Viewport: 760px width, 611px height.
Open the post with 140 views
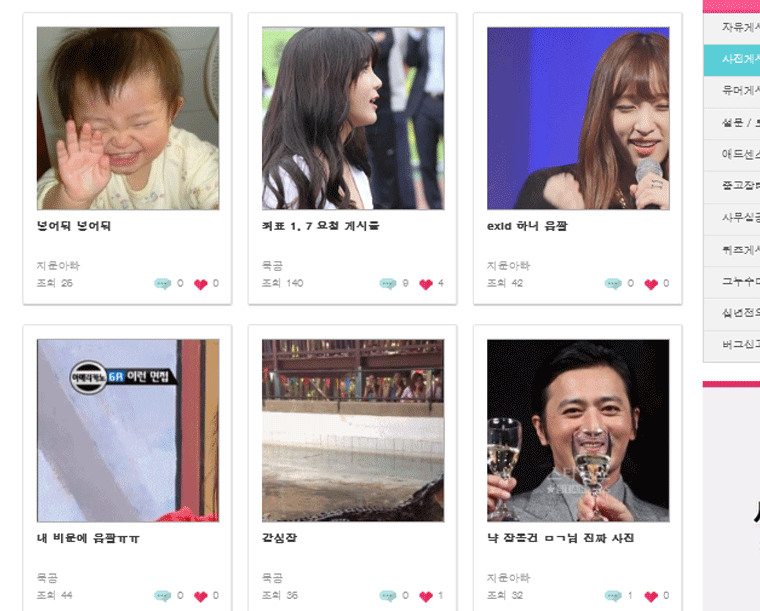pos(352,118)
